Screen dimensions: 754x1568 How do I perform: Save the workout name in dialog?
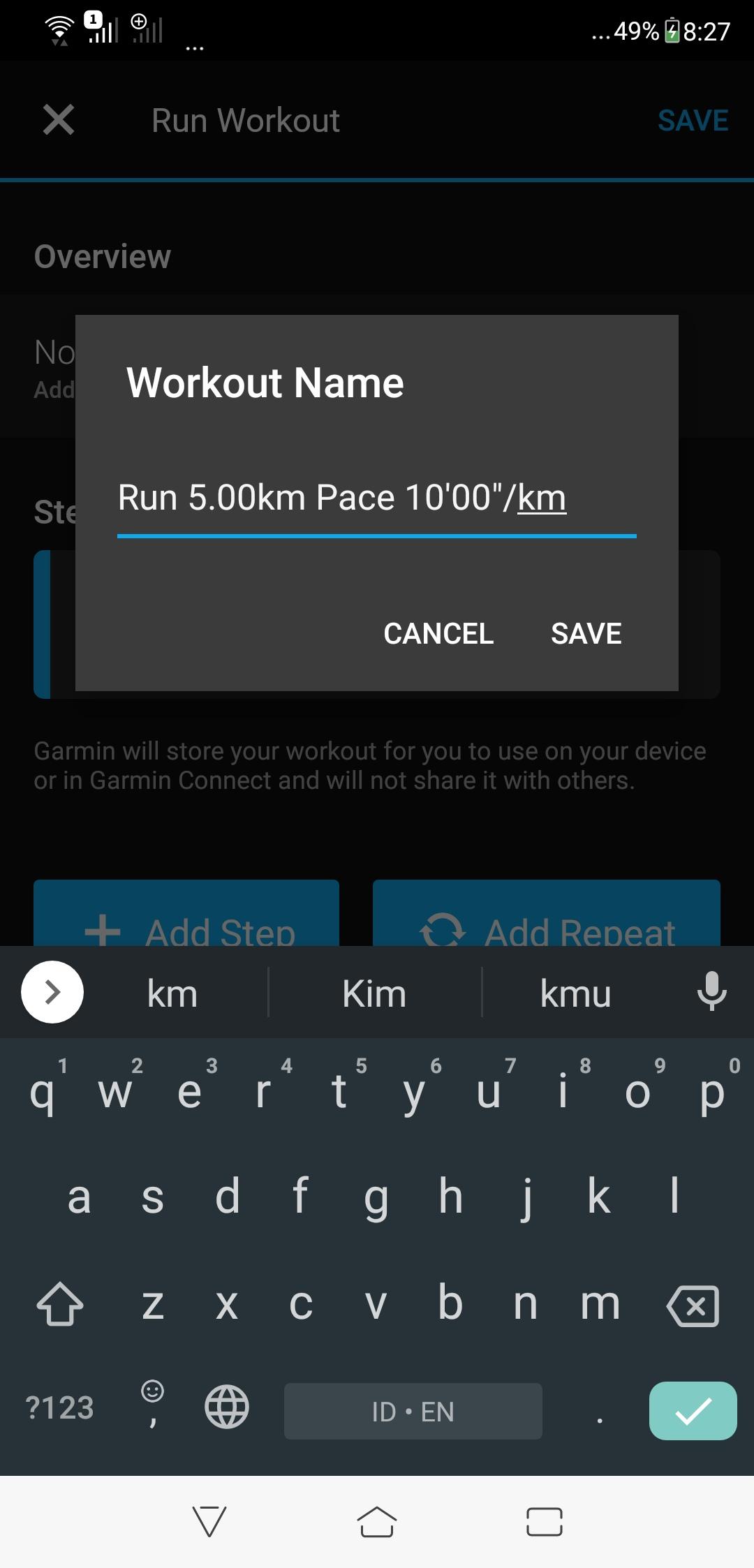click(586, 634)
